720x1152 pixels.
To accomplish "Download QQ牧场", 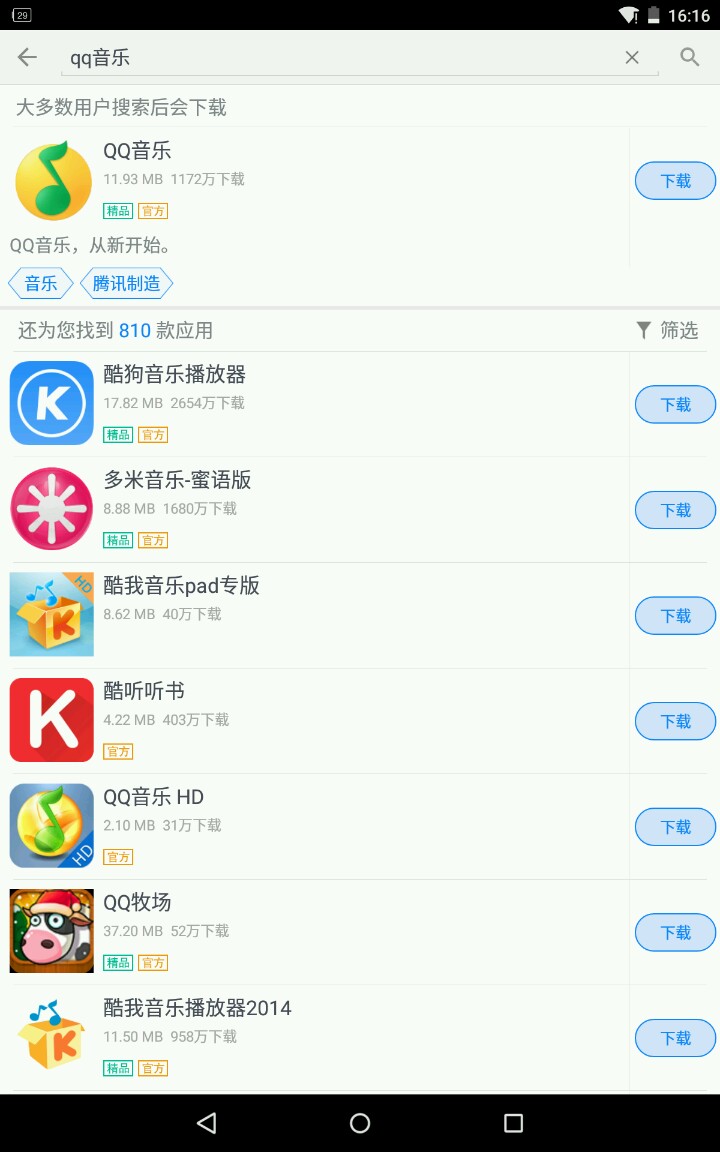I will coord(676,933).
